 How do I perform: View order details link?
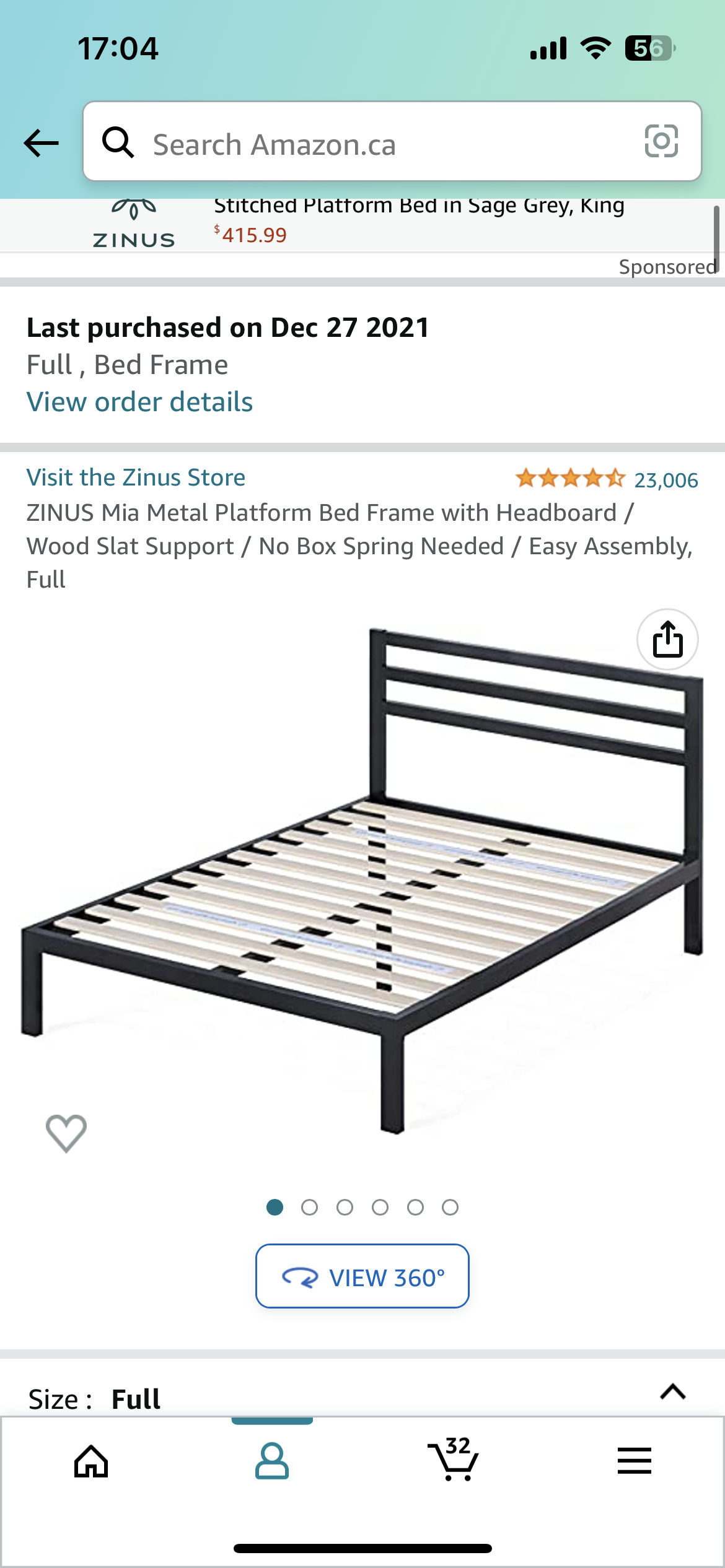pyautogui.click(x=139, y=402)
